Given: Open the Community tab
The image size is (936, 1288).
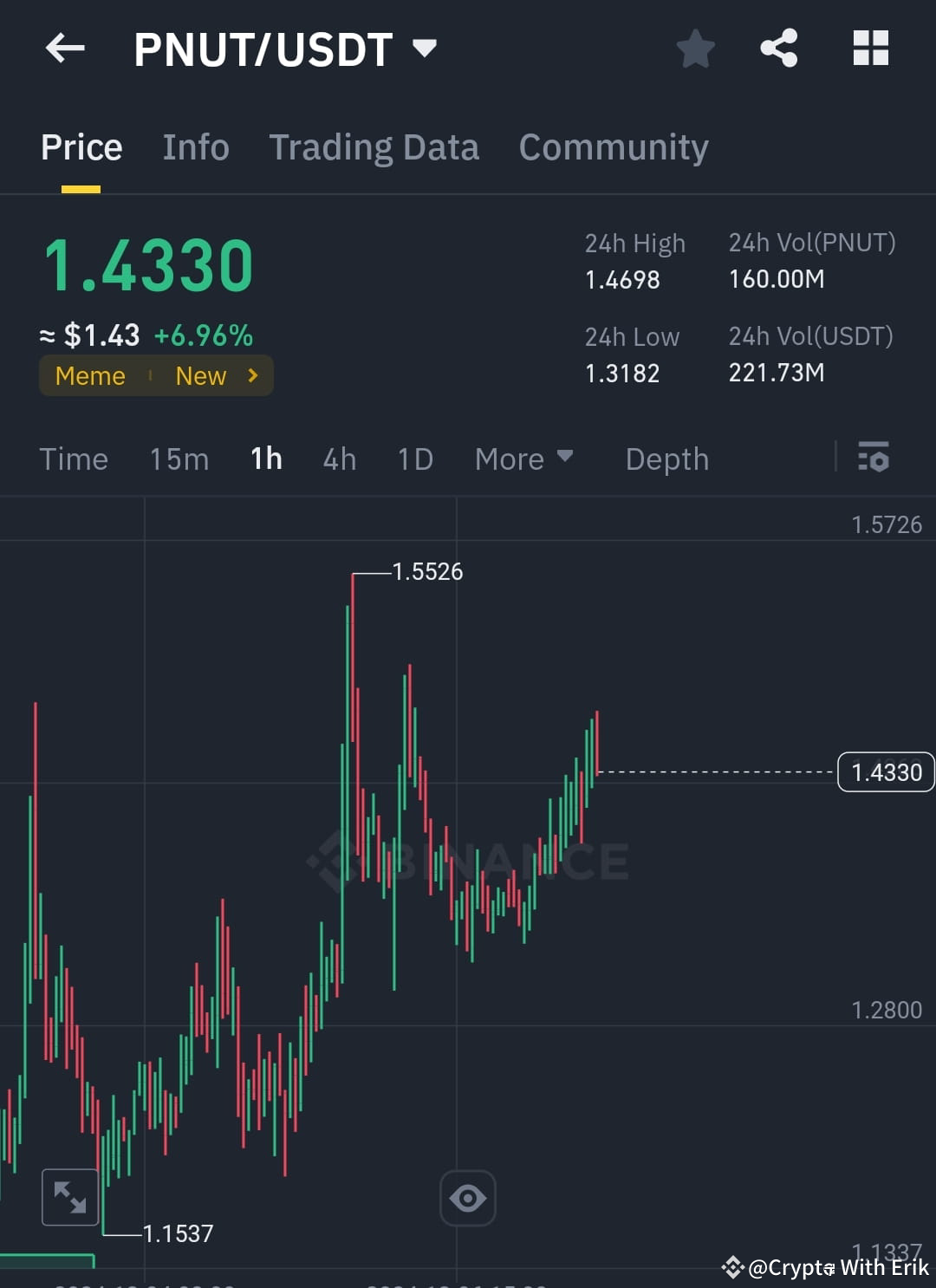Looking at the screenshot, I should pyautogui.click(x=613, y=147).
